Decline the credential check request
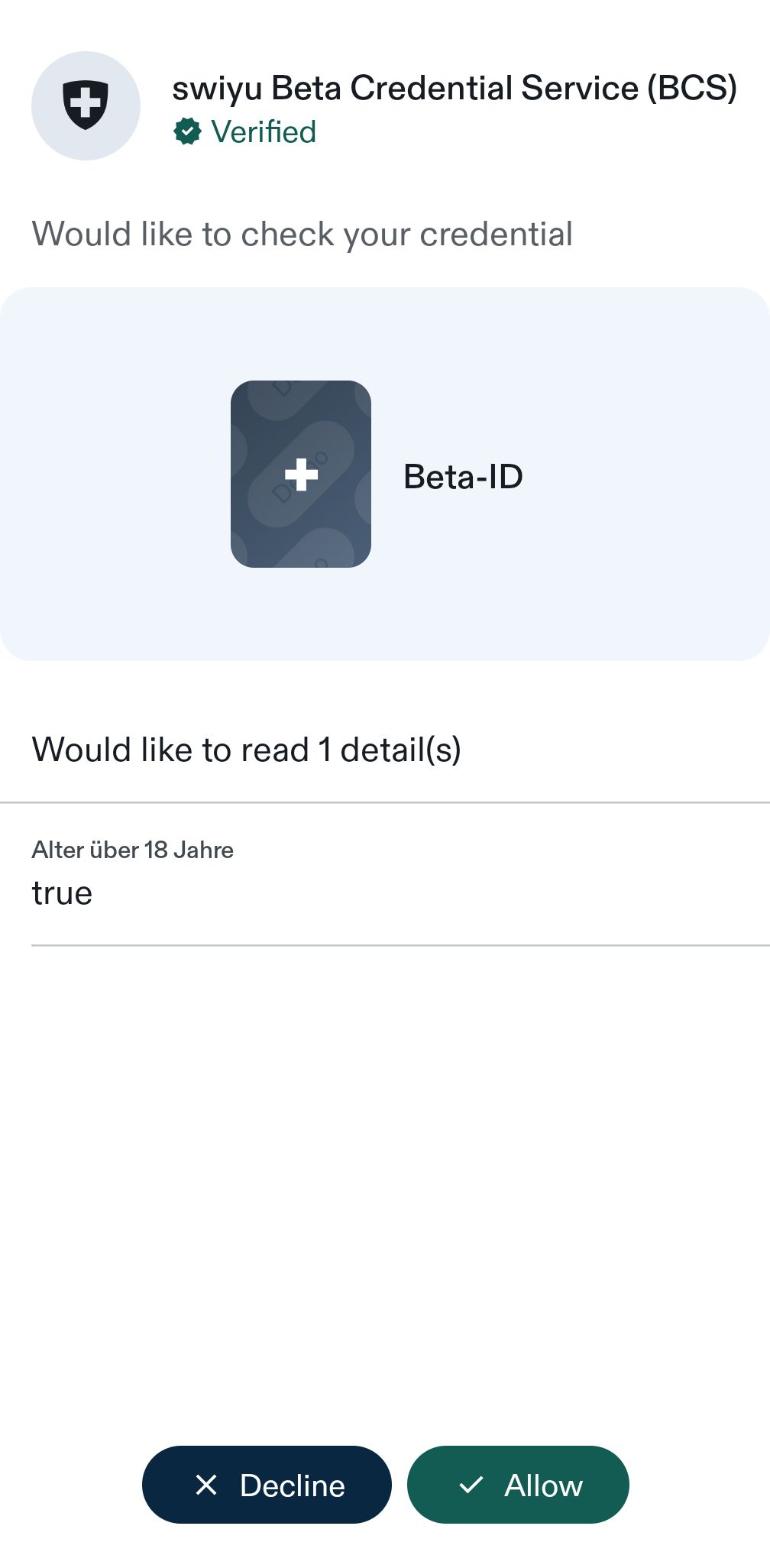Image resolution: width=770 pixels, height=1568 pixels. [267, 1485]
